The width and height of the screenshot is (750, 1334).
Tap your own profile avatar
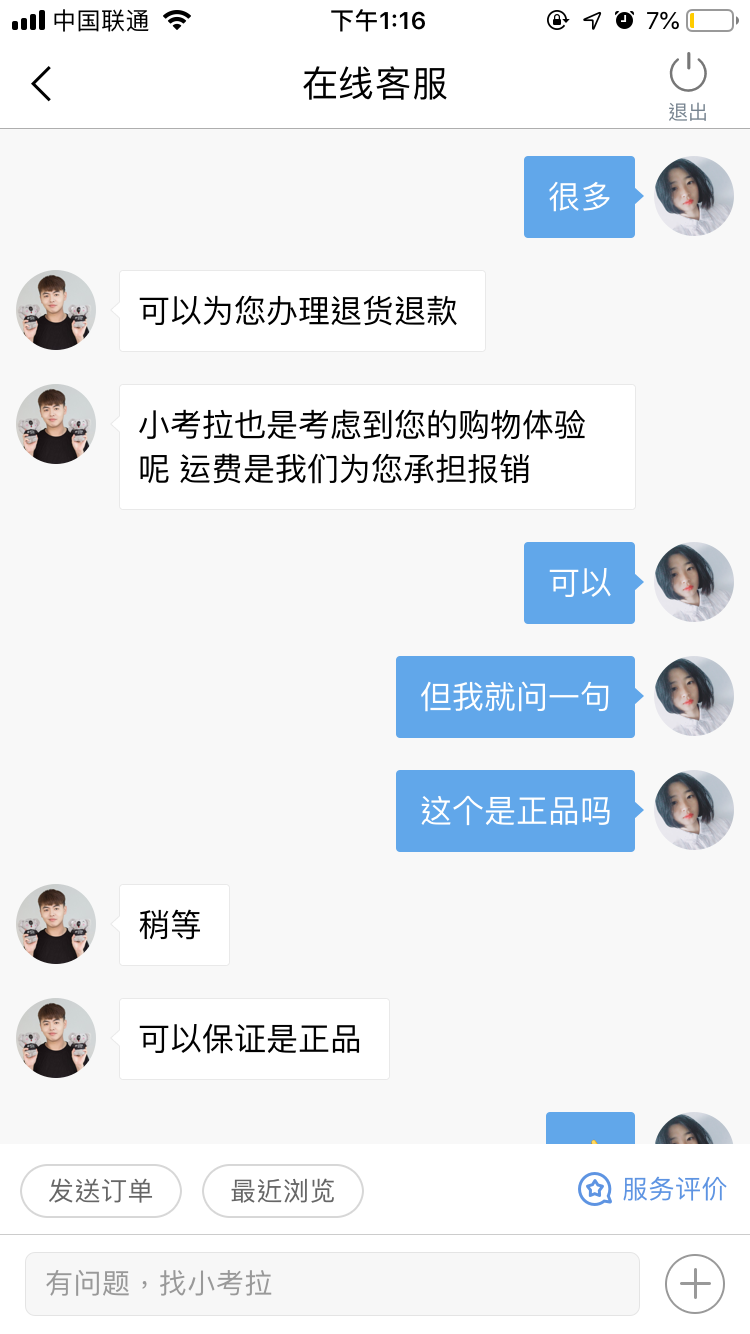point(693,196)
